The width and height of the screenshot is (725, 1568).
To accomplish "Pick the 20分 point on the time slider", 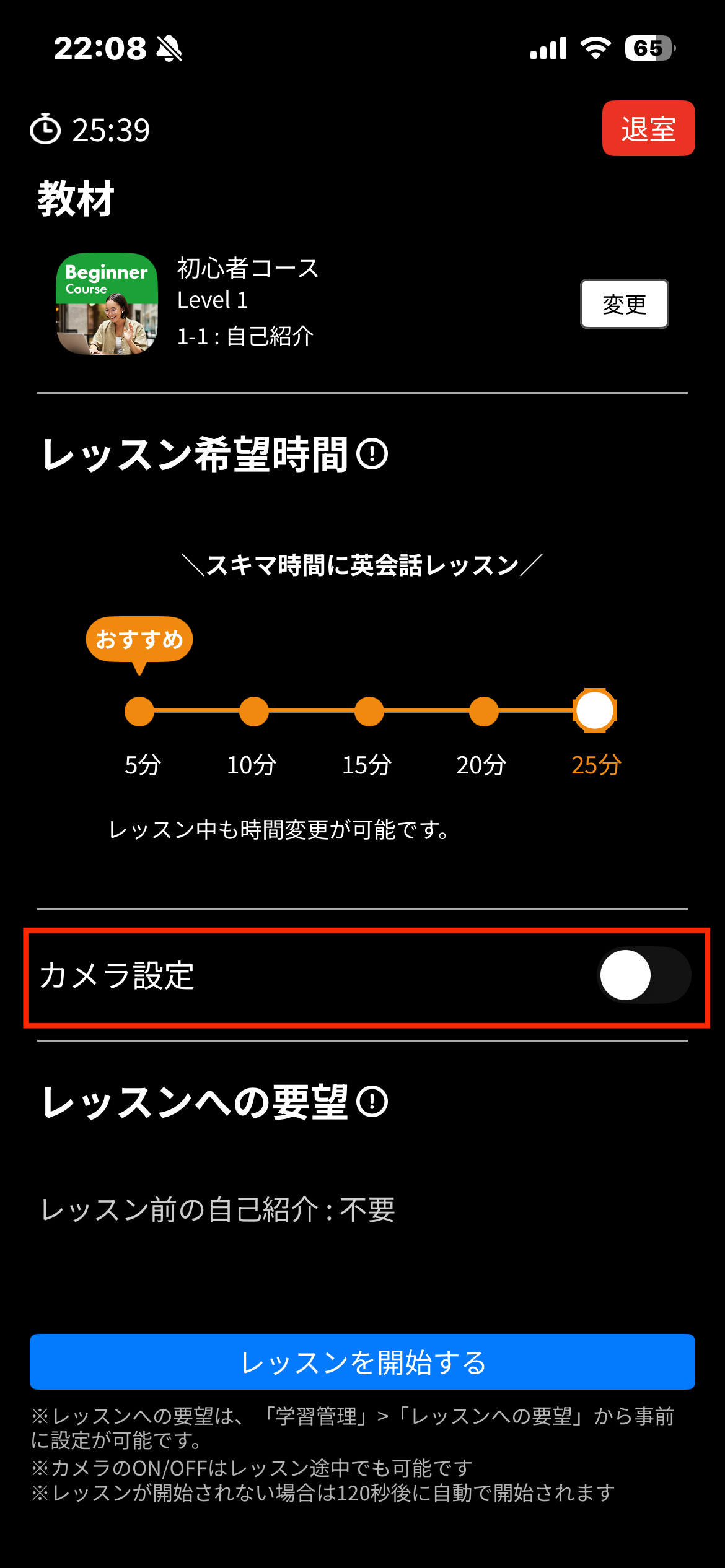I will (484, 711).
